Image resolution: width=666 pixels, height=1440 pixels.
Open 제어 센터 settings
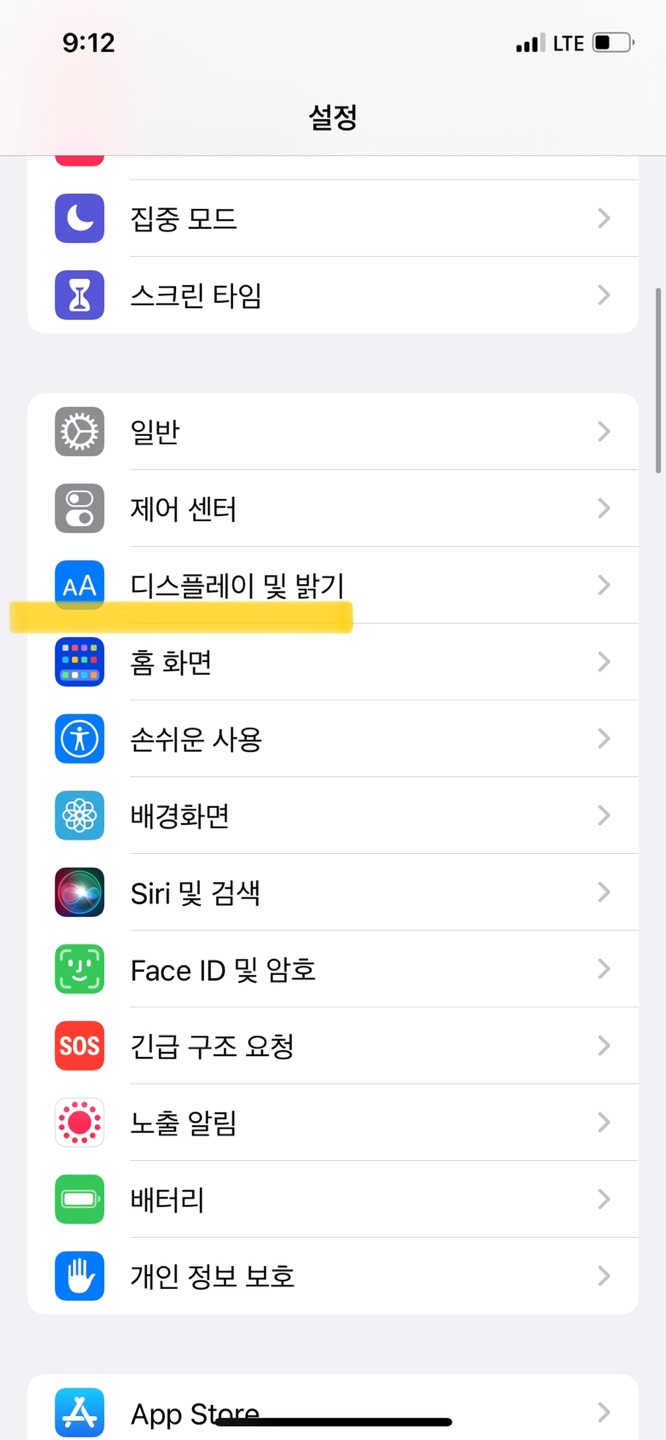[333, 509]
